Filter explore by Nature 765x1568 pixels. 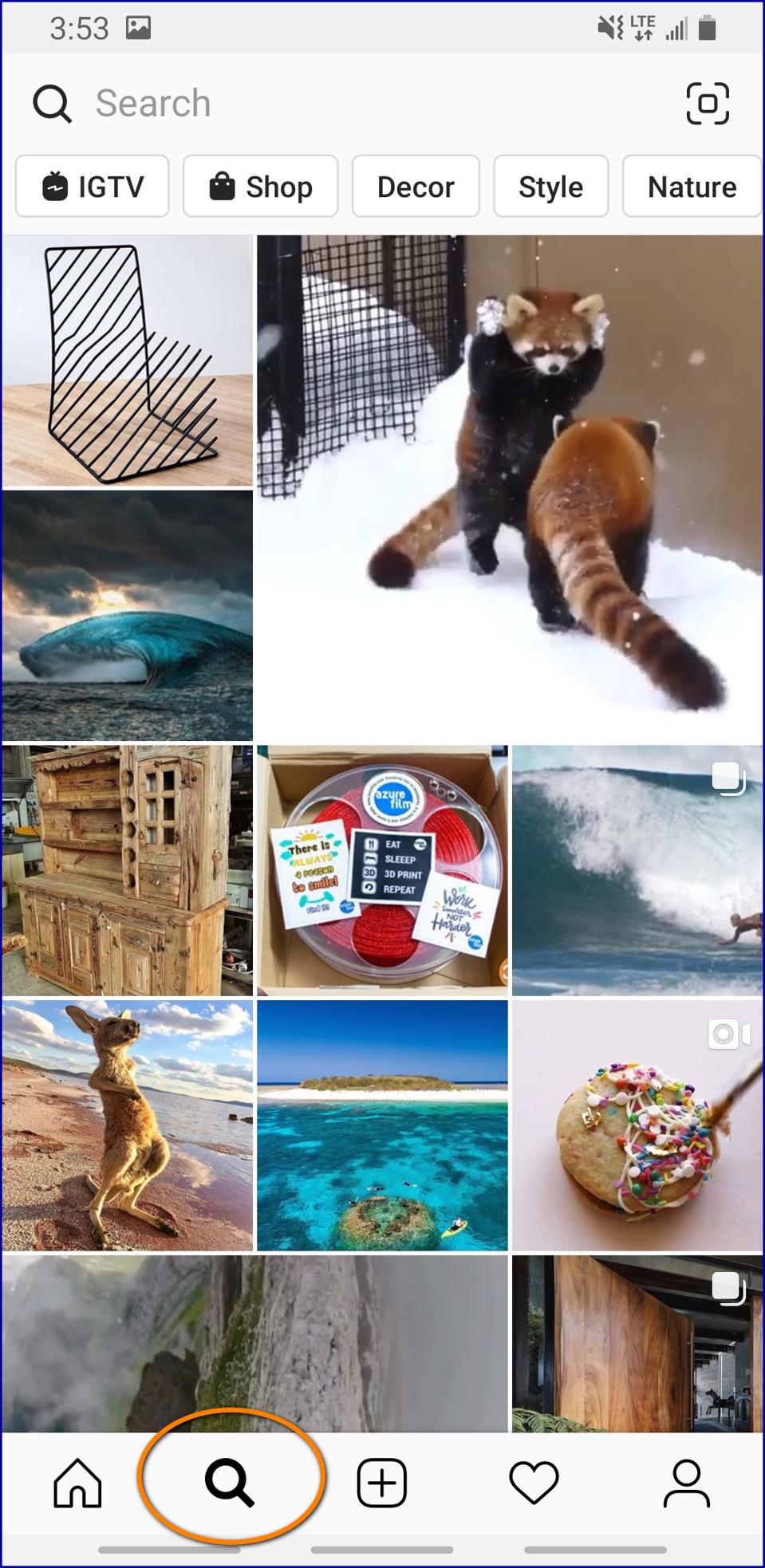point(691,187)
